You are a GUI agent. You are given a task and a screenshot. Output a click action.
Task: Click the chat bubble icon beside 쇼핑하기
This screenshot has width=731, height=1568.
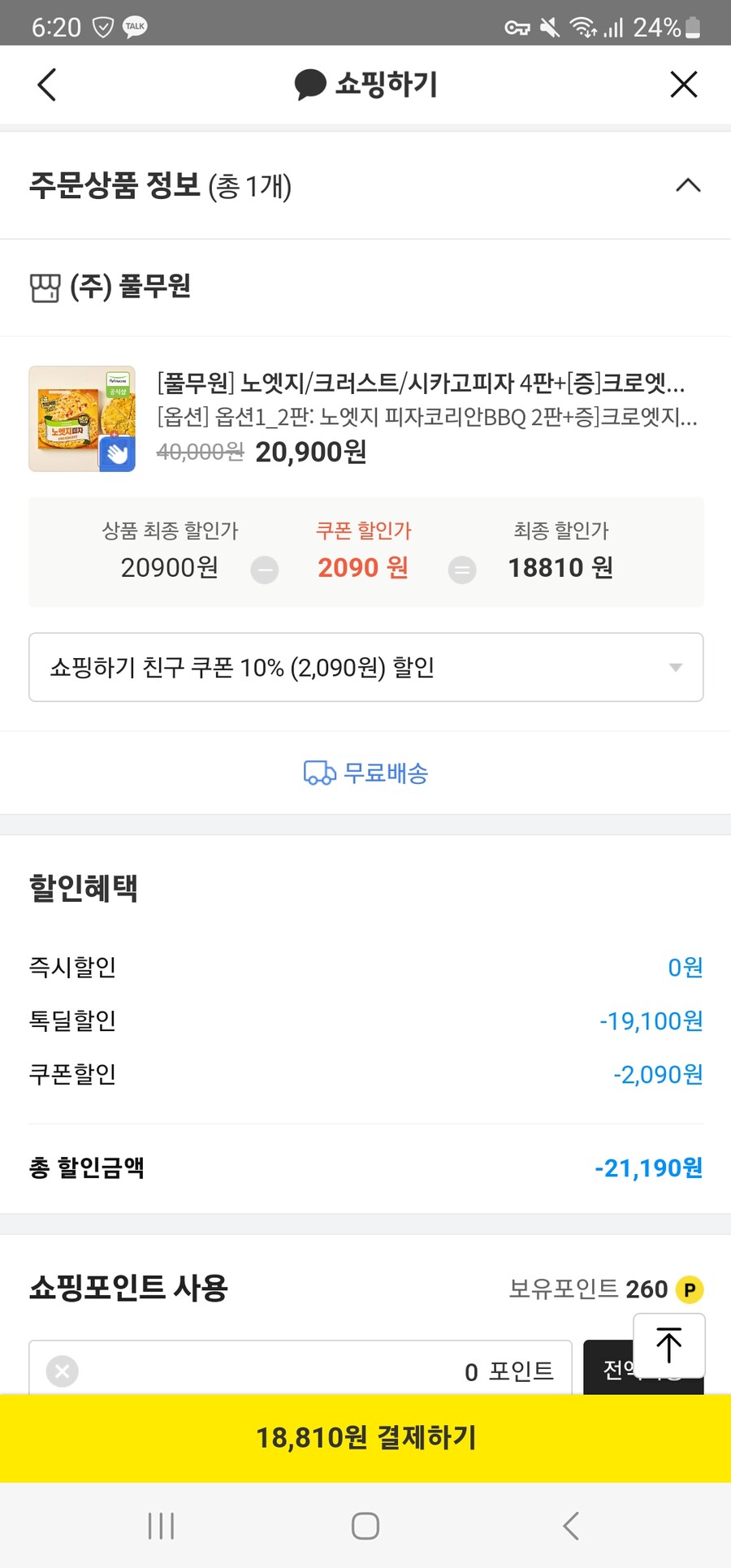[x=310, y=84]
